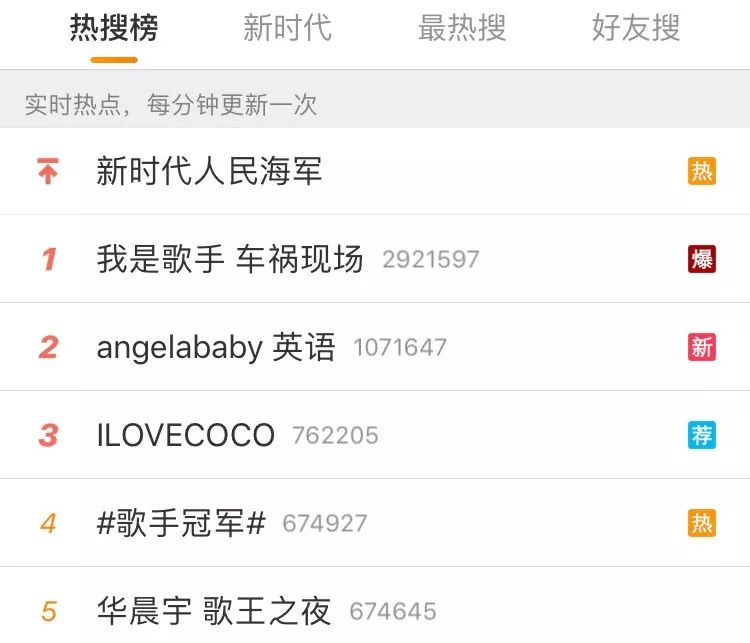Switch to the 新时代 tab
The width and height of the screenshot is (750, 643).
pyautogui.click(x=287, y=28)
